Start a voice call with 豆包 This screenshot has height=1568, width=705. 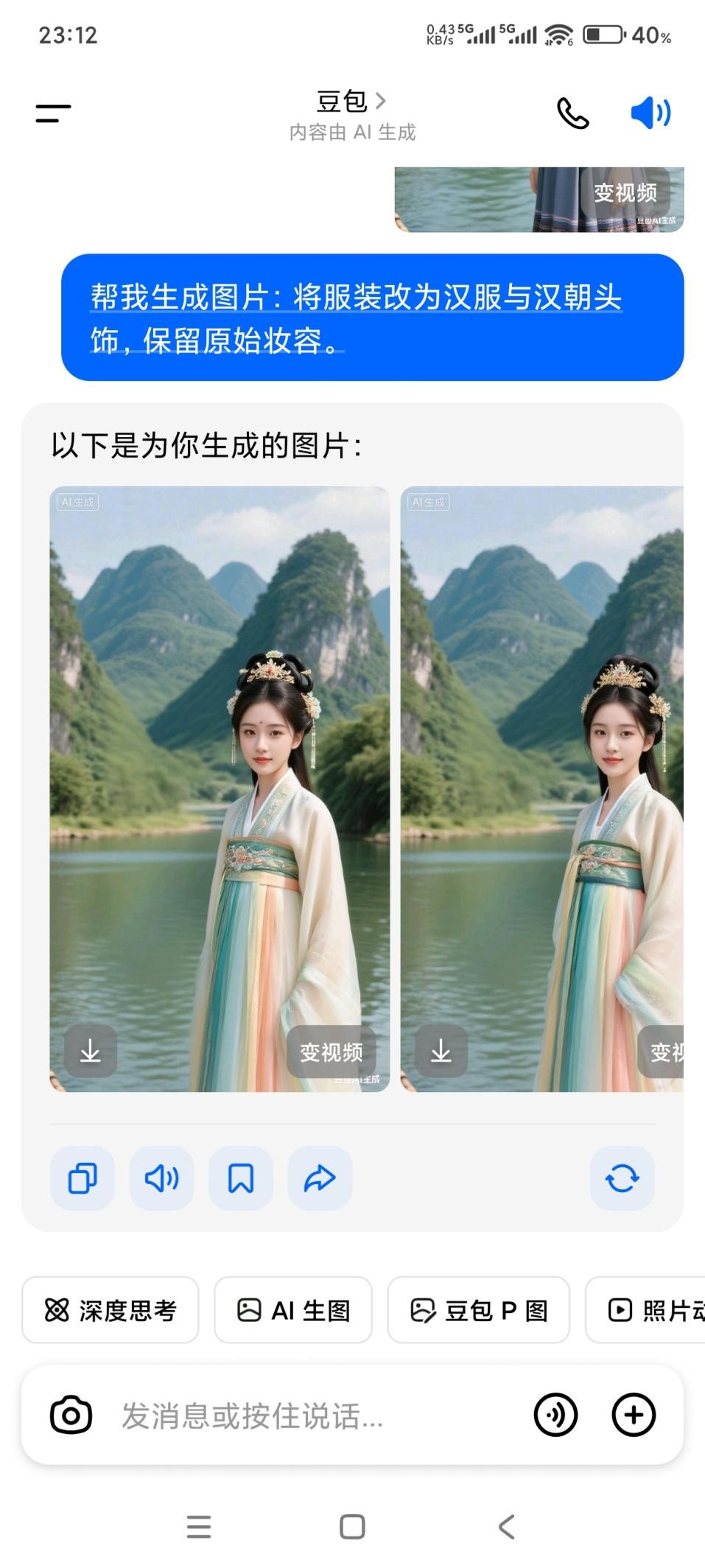pyautogui.click(x=572, y=113)
